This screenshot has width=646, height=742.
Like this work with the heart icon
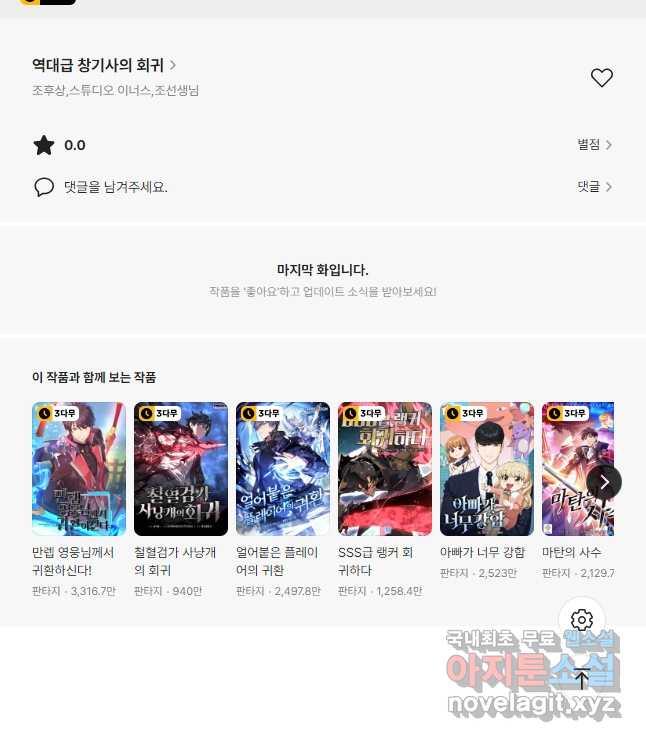click(x=601, y=78)
